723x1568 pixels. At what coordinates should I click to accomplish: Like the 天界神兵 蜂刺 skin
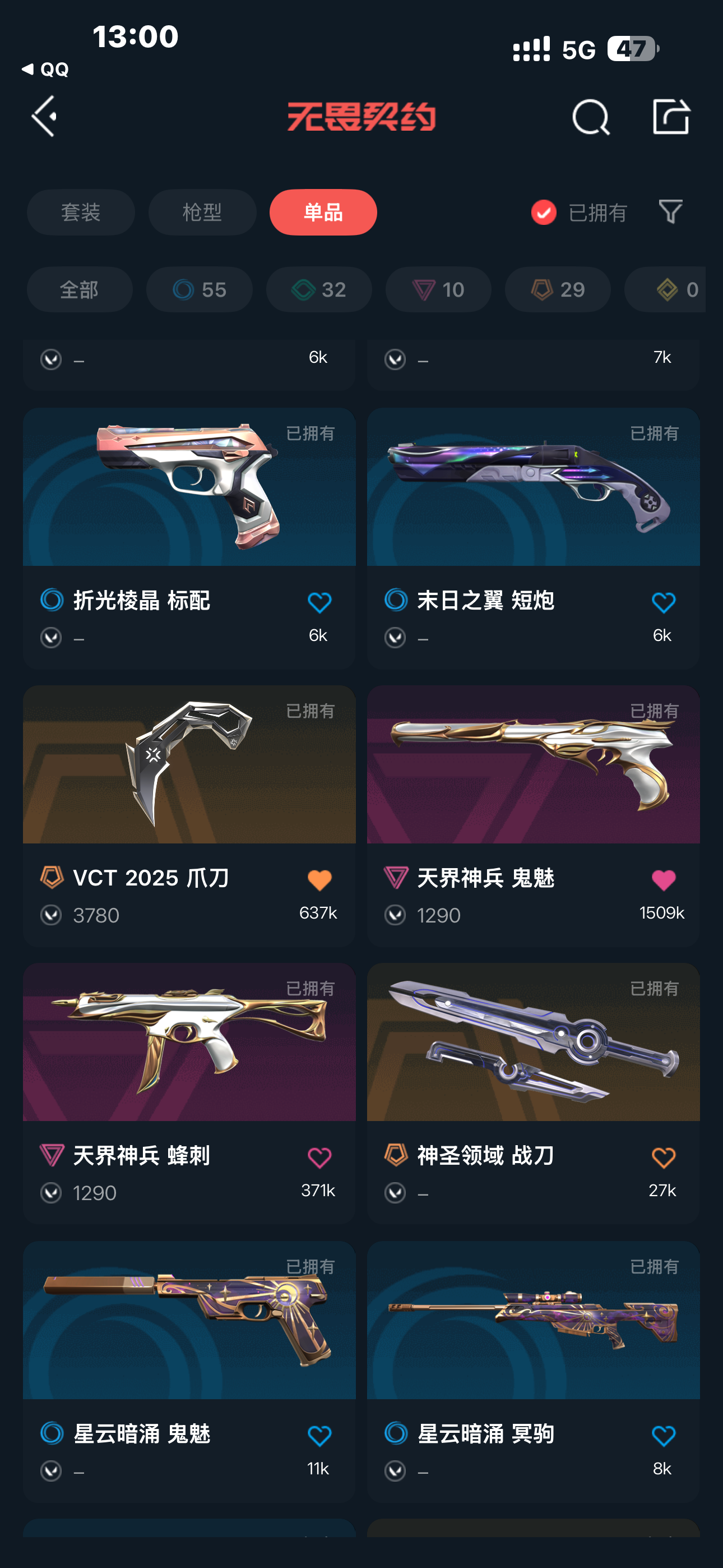click(x=319, y=1157)
